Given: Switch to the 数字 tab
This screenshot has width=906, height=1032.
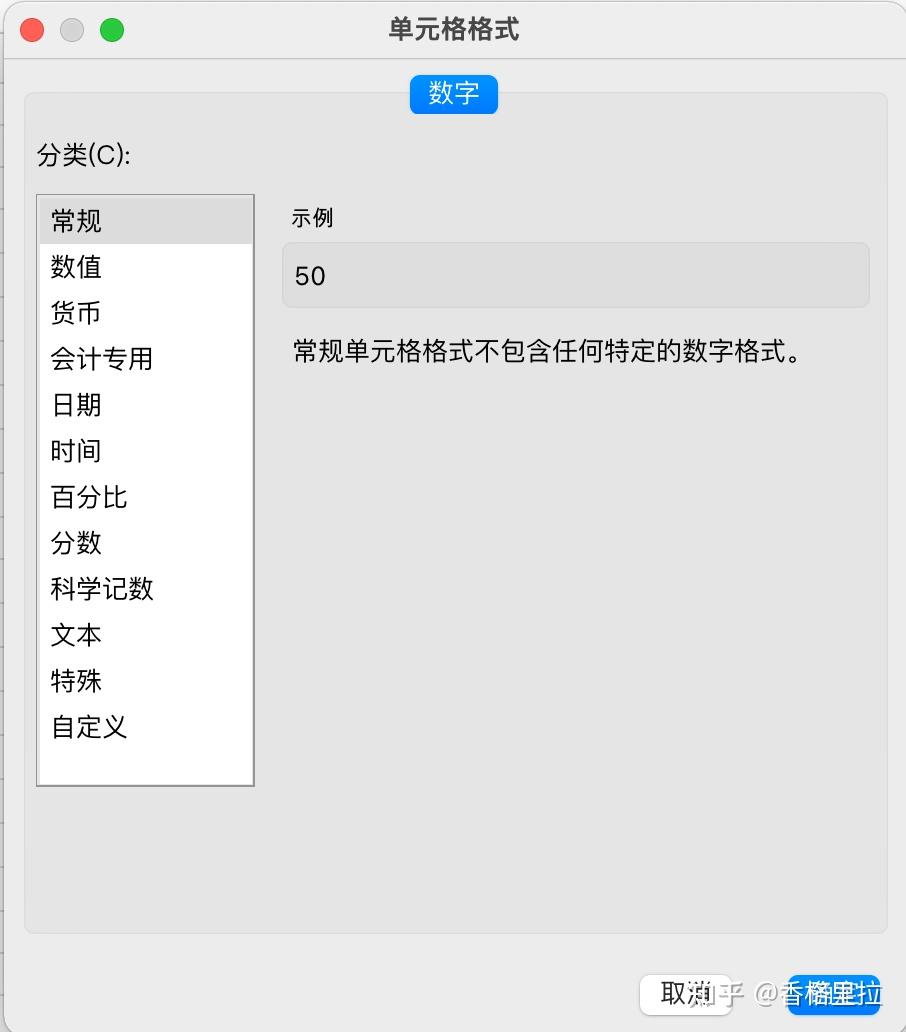Looking at the screenshot, I should (453, 94).
